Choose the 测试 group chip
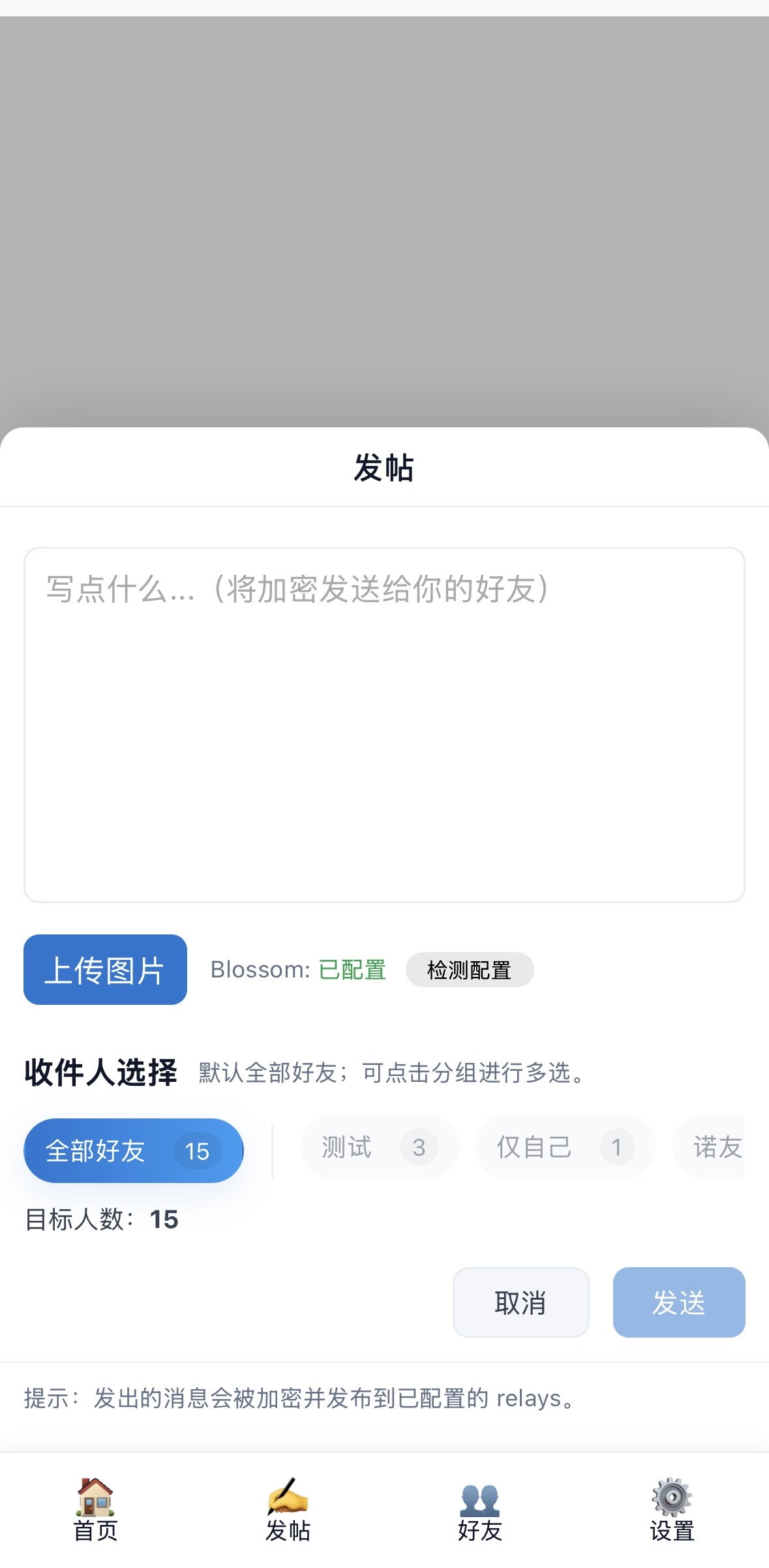Screen dimensions: 769x1568 click(x=380, y=1147)
